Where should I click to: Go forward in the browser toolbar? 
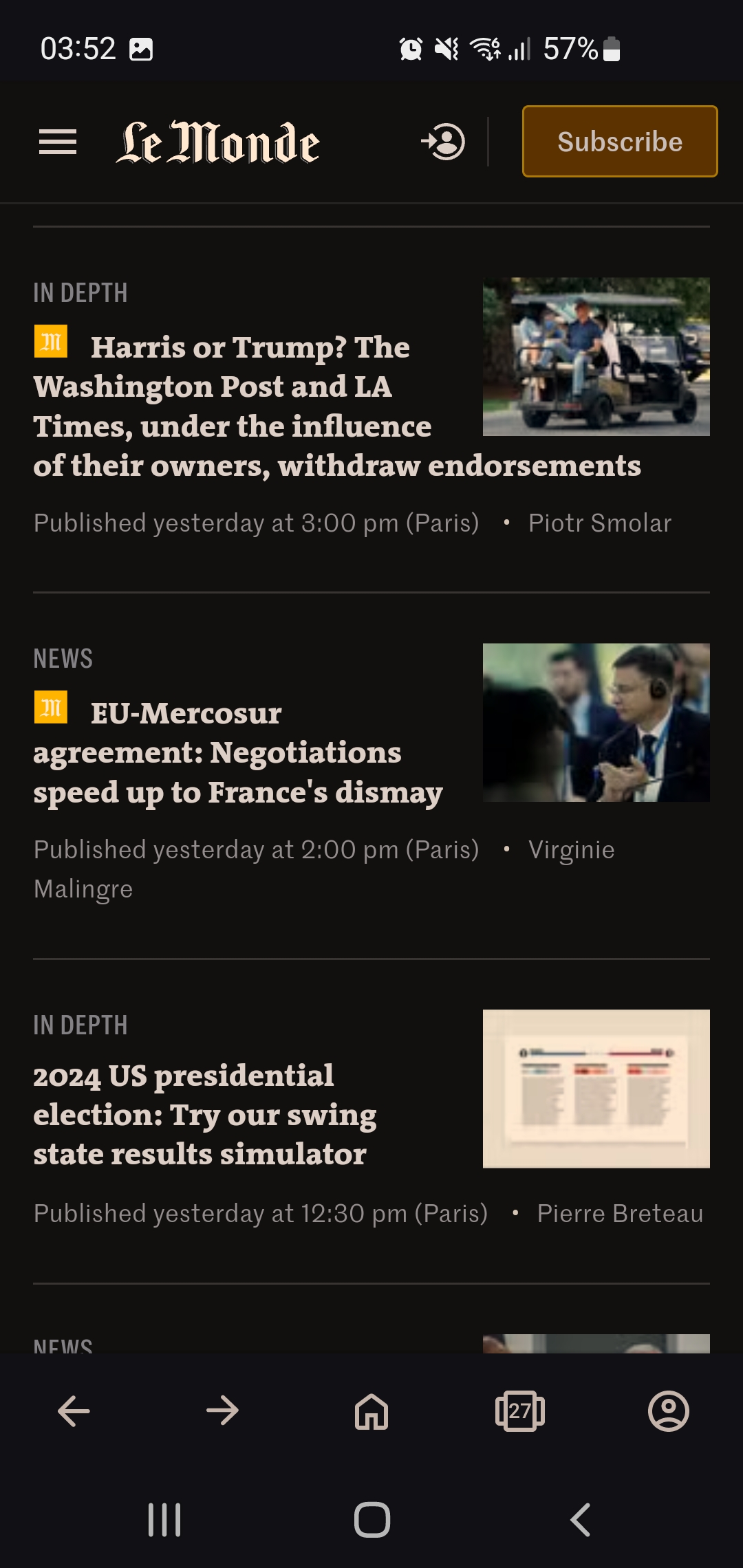(222, 1411)
